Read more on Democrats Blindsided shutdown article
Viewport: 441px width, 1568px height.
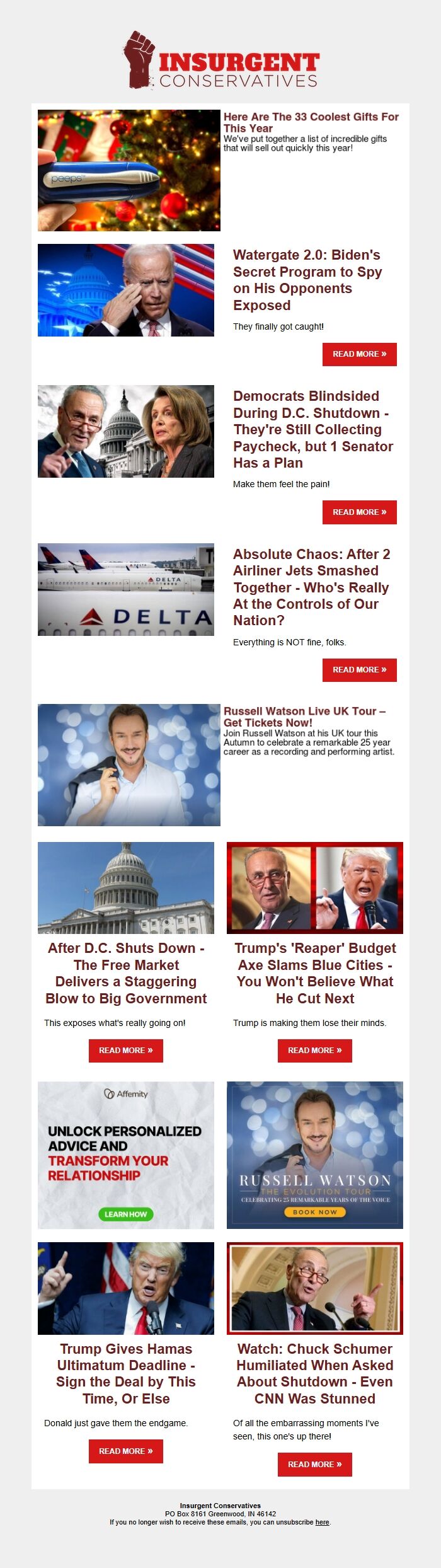click(359, 512)
